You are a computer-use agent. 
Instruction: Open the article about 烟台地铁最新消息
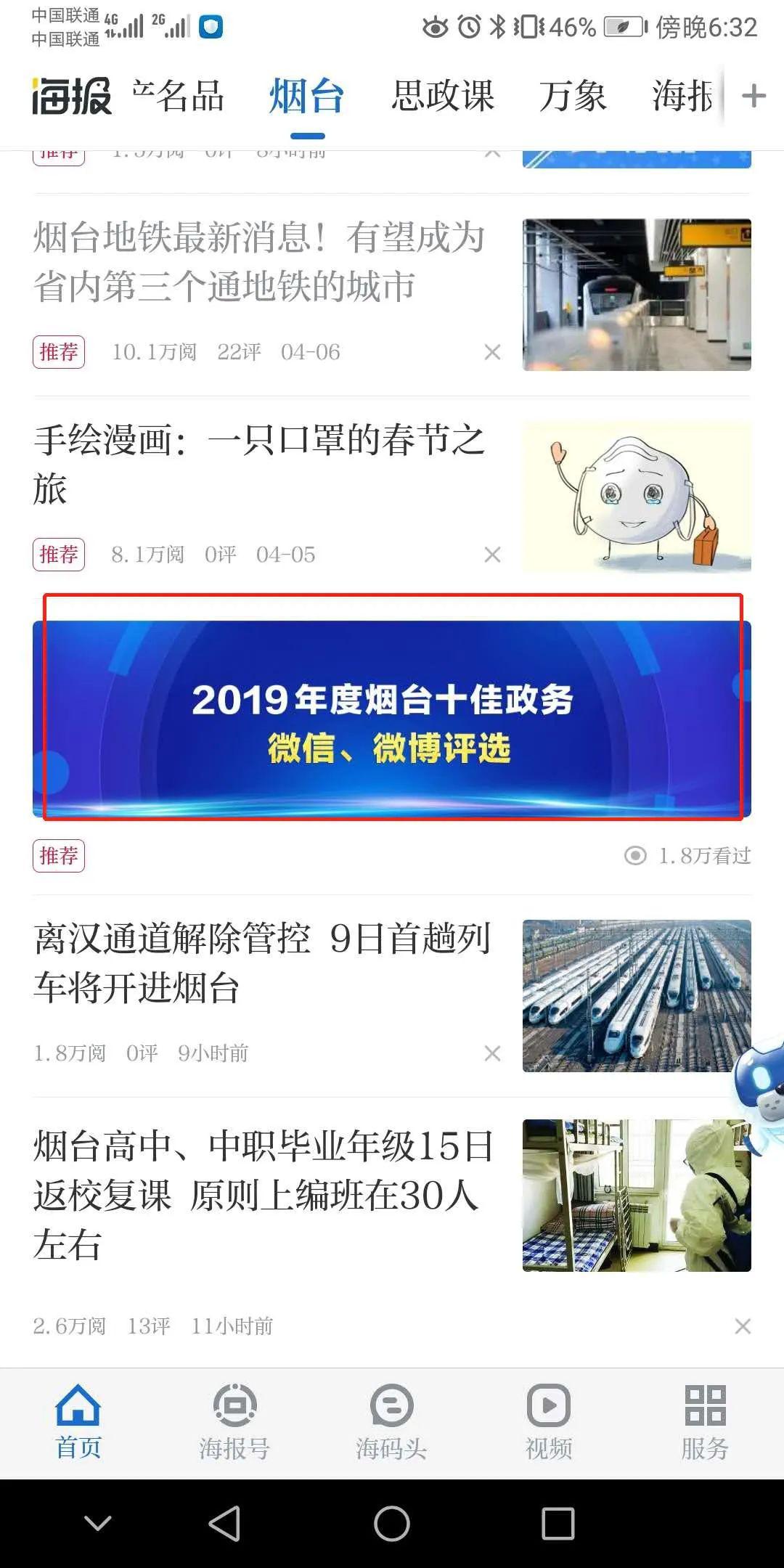point(258,263)
